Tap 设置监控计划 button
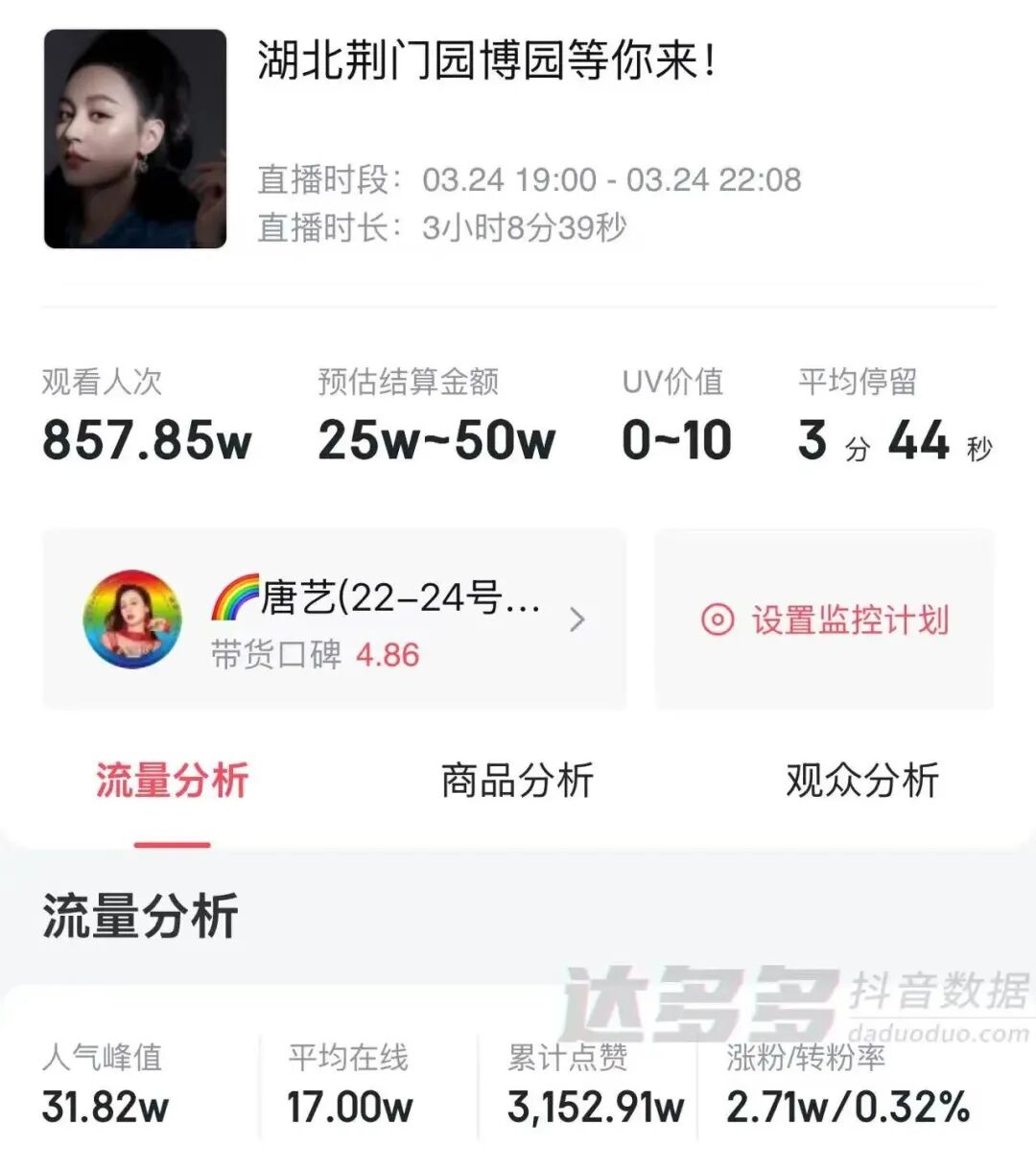Viewport: 1036px width, 1169px height. (x=825, y=620)
